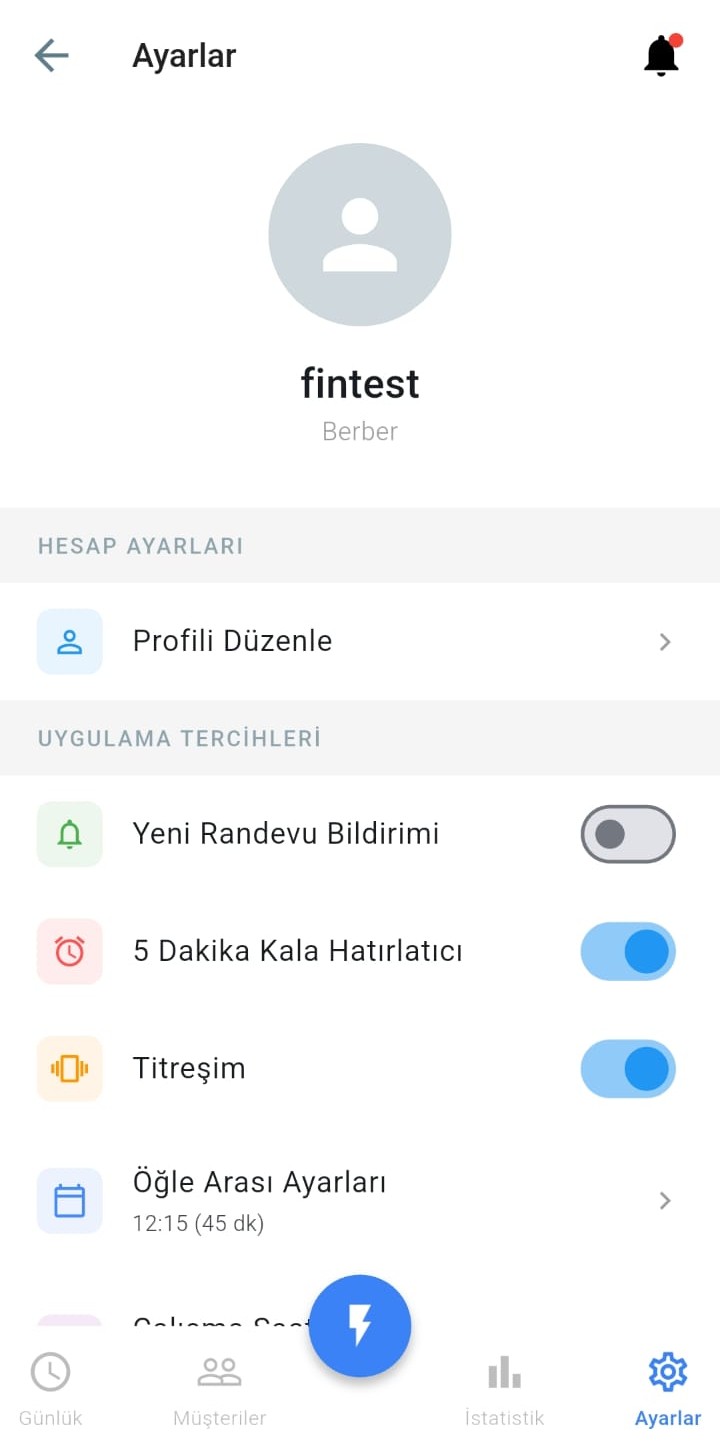720x1448 pixels.
Task: Switch to the Müşteriler tab
Action: click(x=219, y=1389)
